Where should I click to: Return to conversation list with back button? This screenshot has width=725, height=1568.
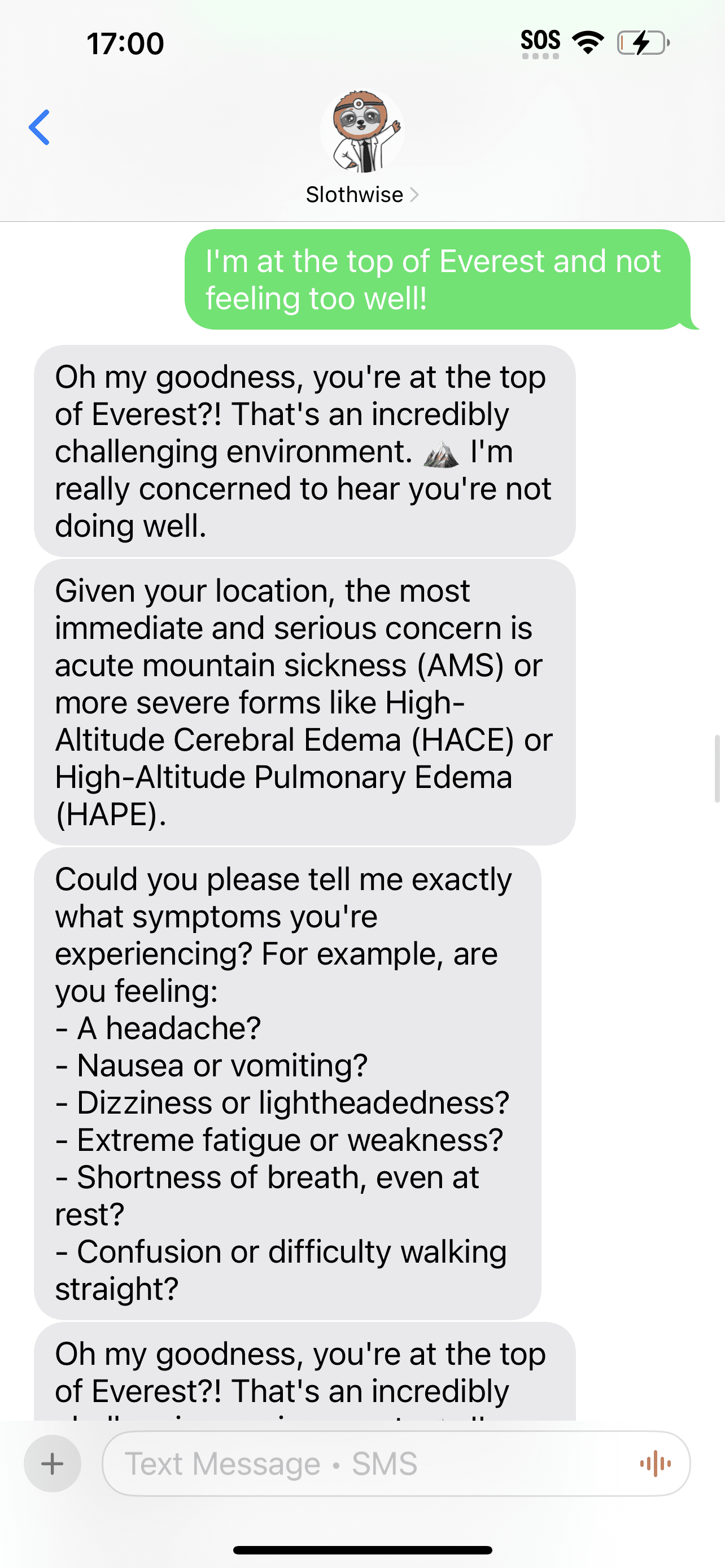(x=40, y=127)
